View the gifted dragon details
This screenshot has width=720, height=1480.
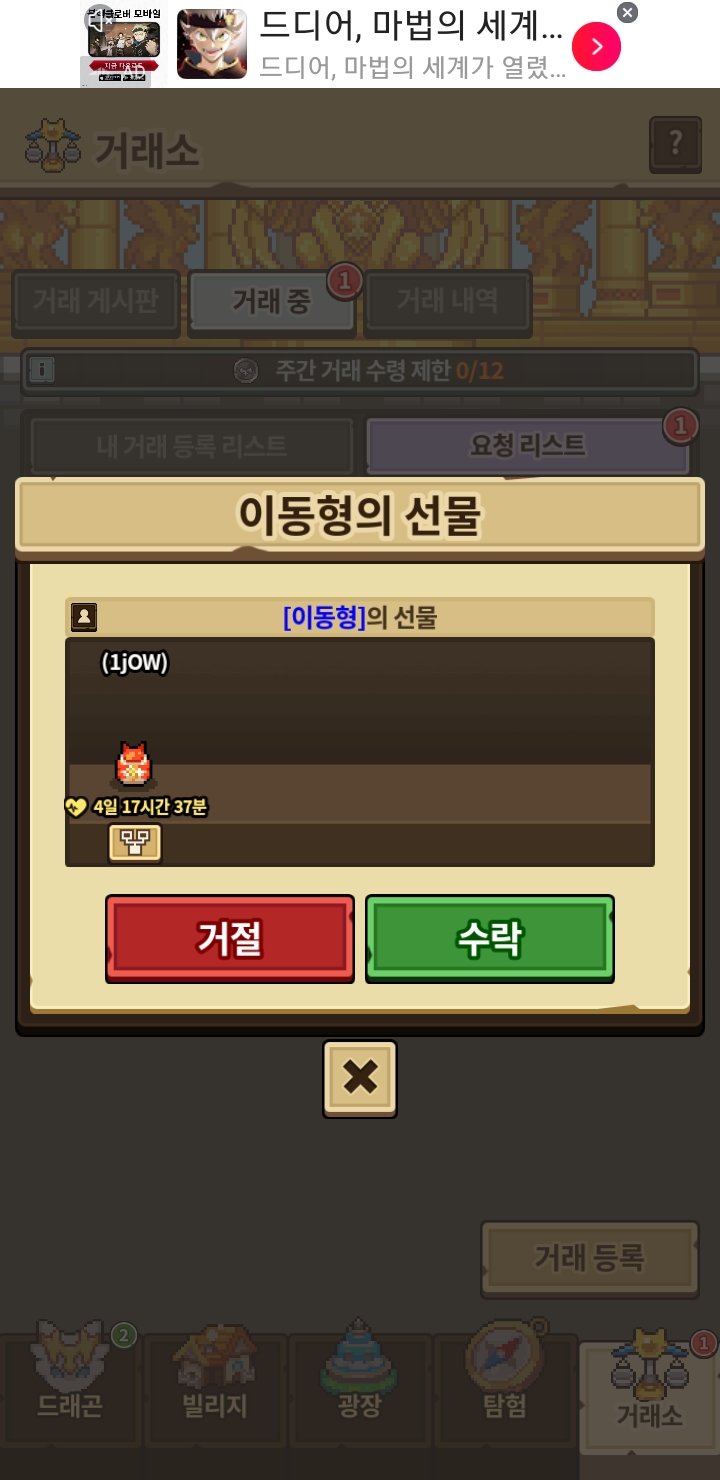133,767
